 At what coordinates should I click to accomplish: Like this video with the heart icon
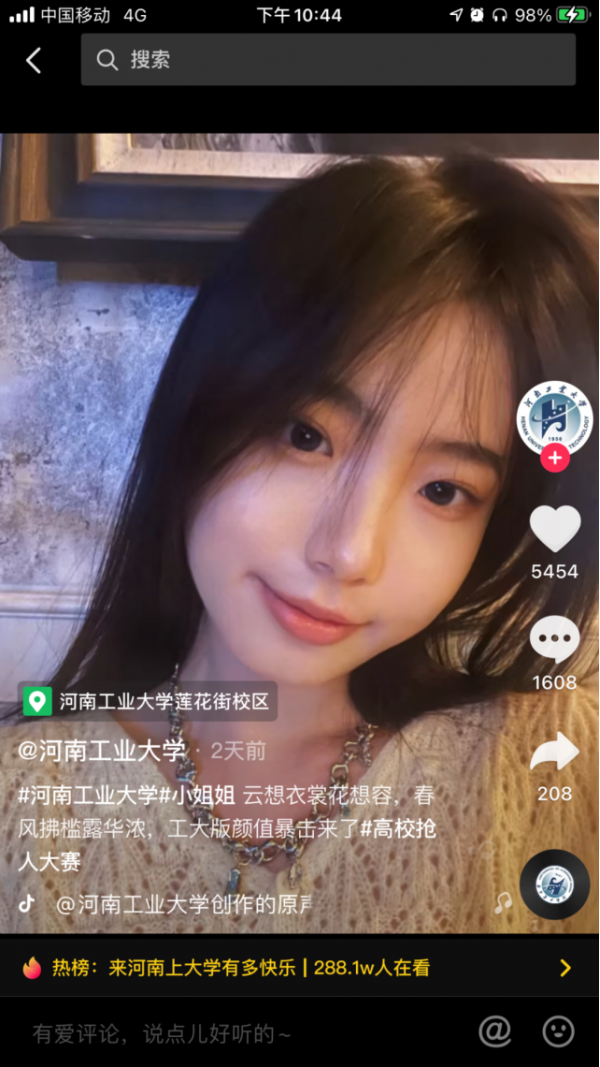tap(554, 528)
